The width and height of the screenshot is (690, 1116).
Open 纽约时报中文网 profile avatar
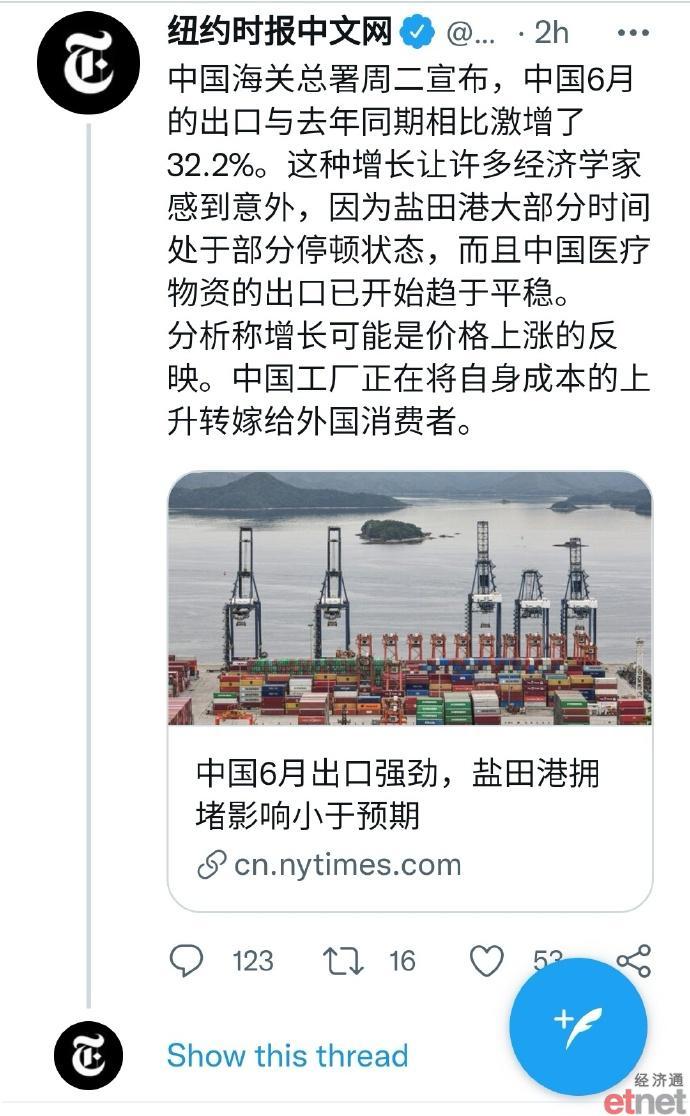[x=88, y=63]
